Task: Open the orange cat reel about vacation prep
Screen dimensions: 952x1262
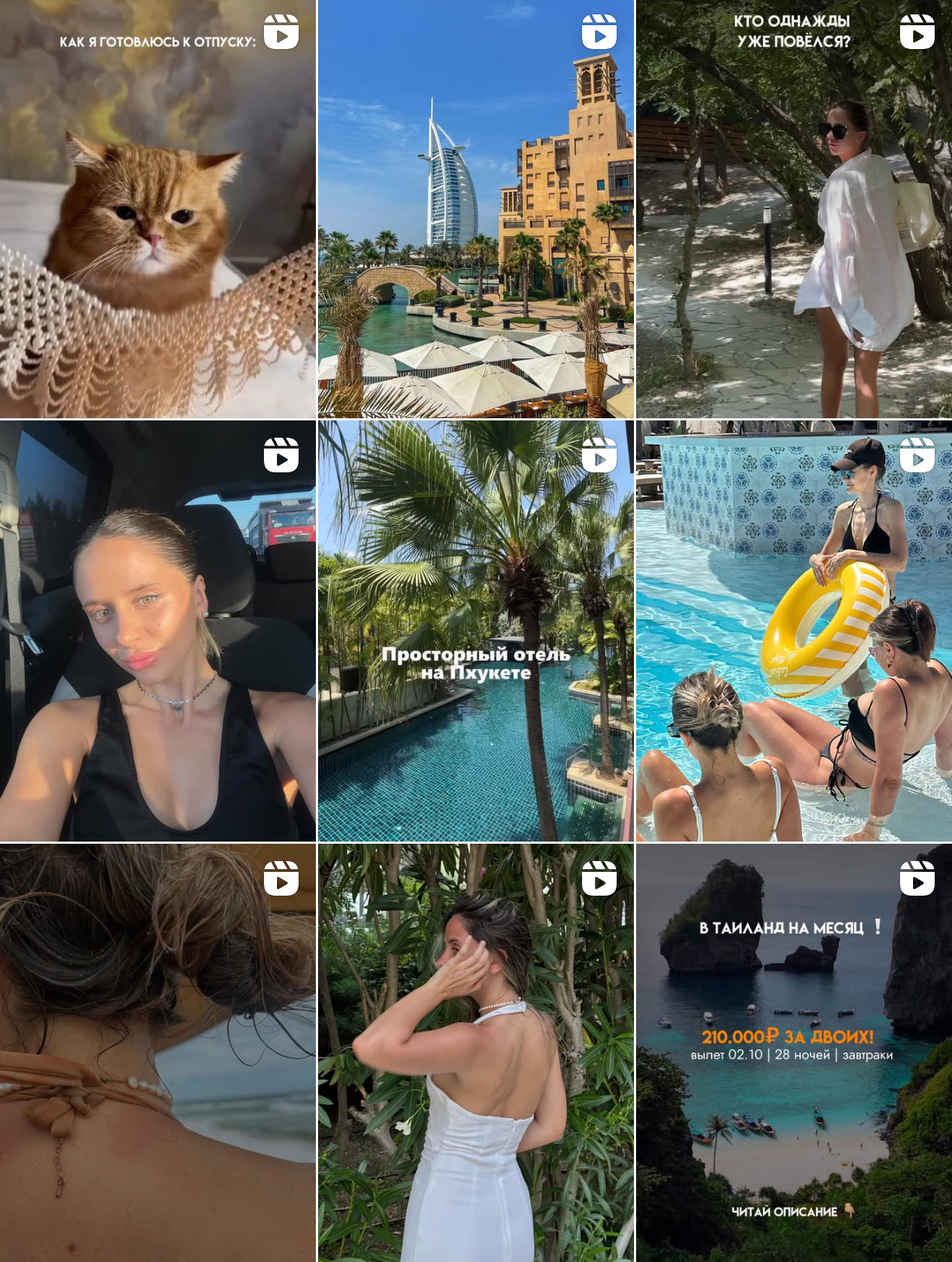Action: tap(158, 209)
